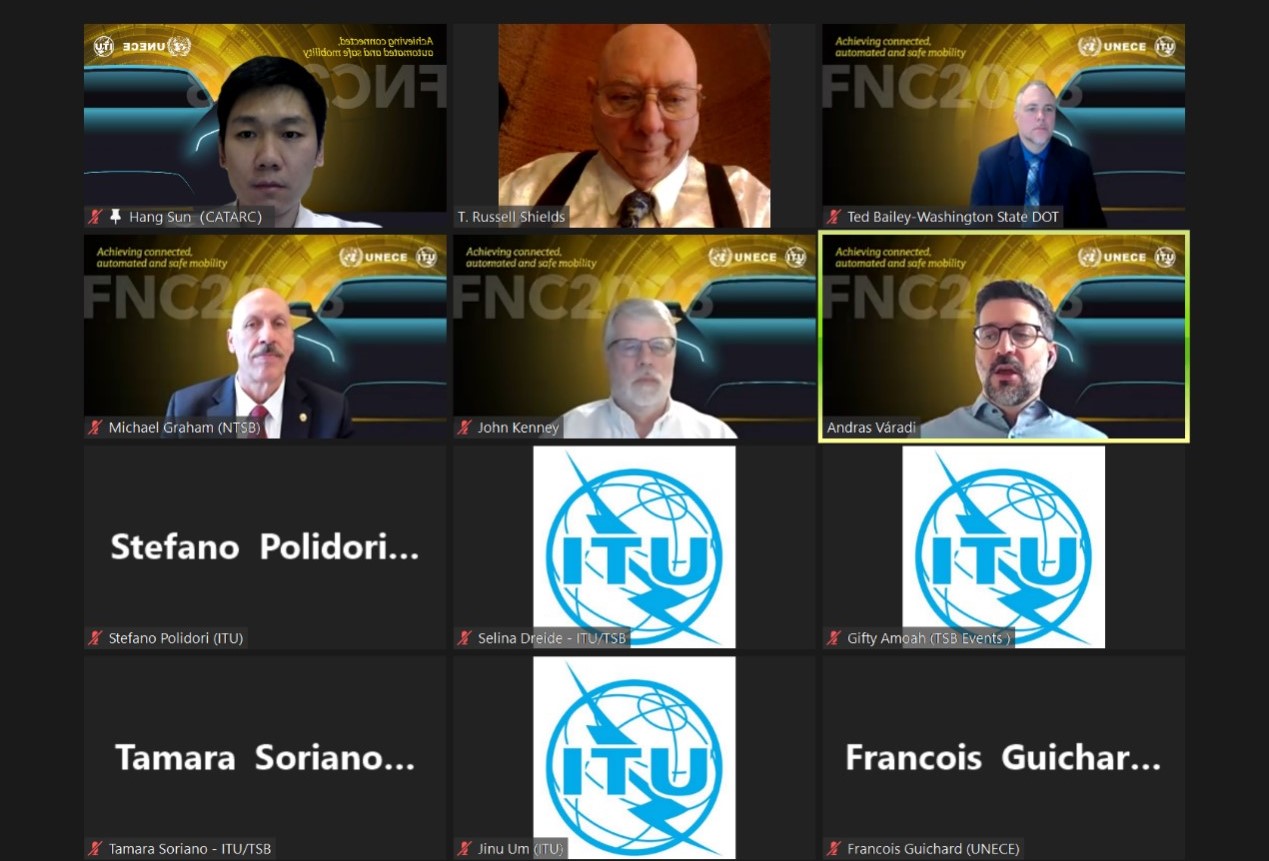Select Francois Guichard (UNECE) tile
The width and height of the screenshot is (1269, 861).
1003,757
